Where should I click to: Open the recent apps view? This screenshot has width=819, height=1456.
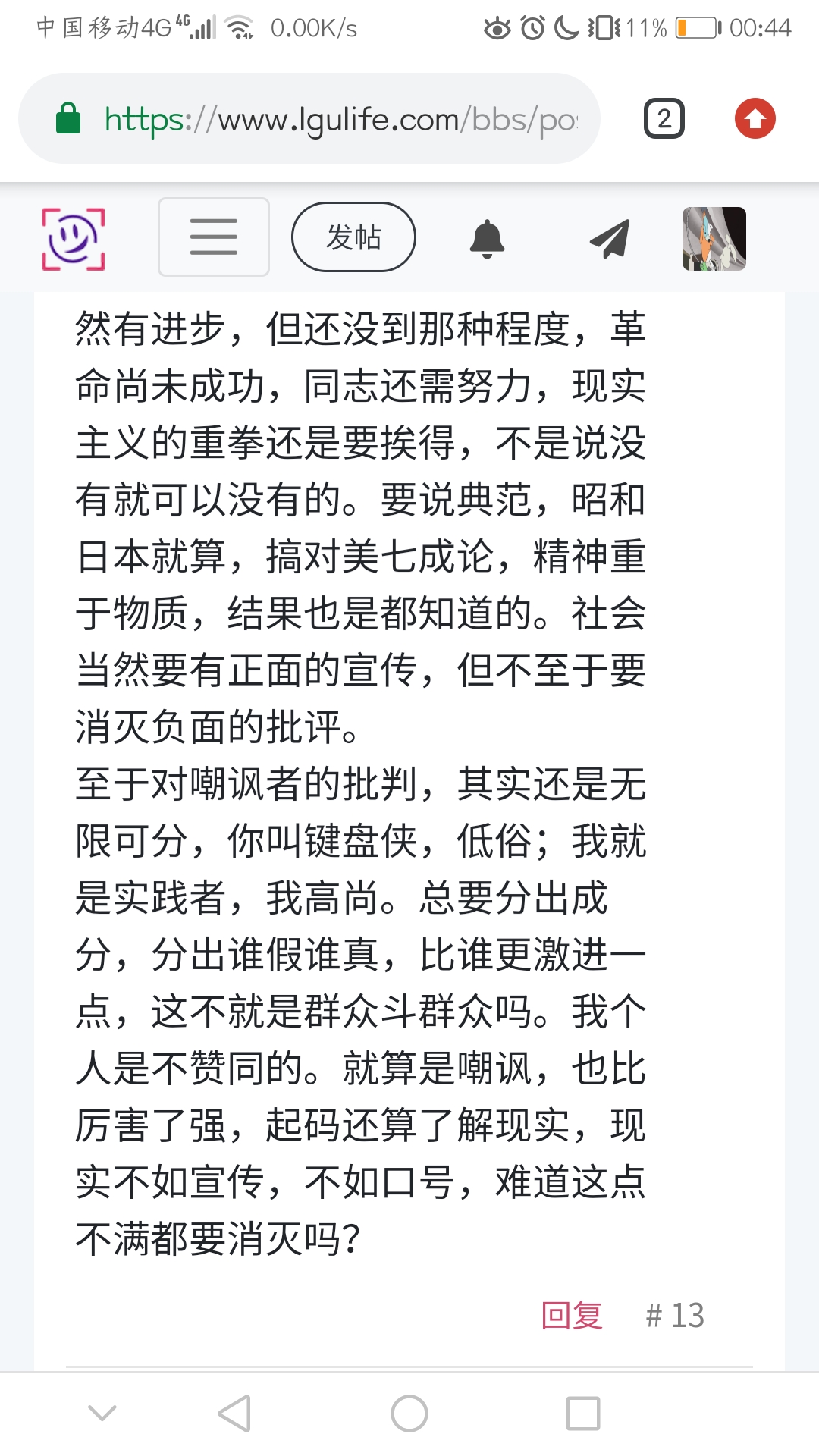click(x=582, y=1414)
